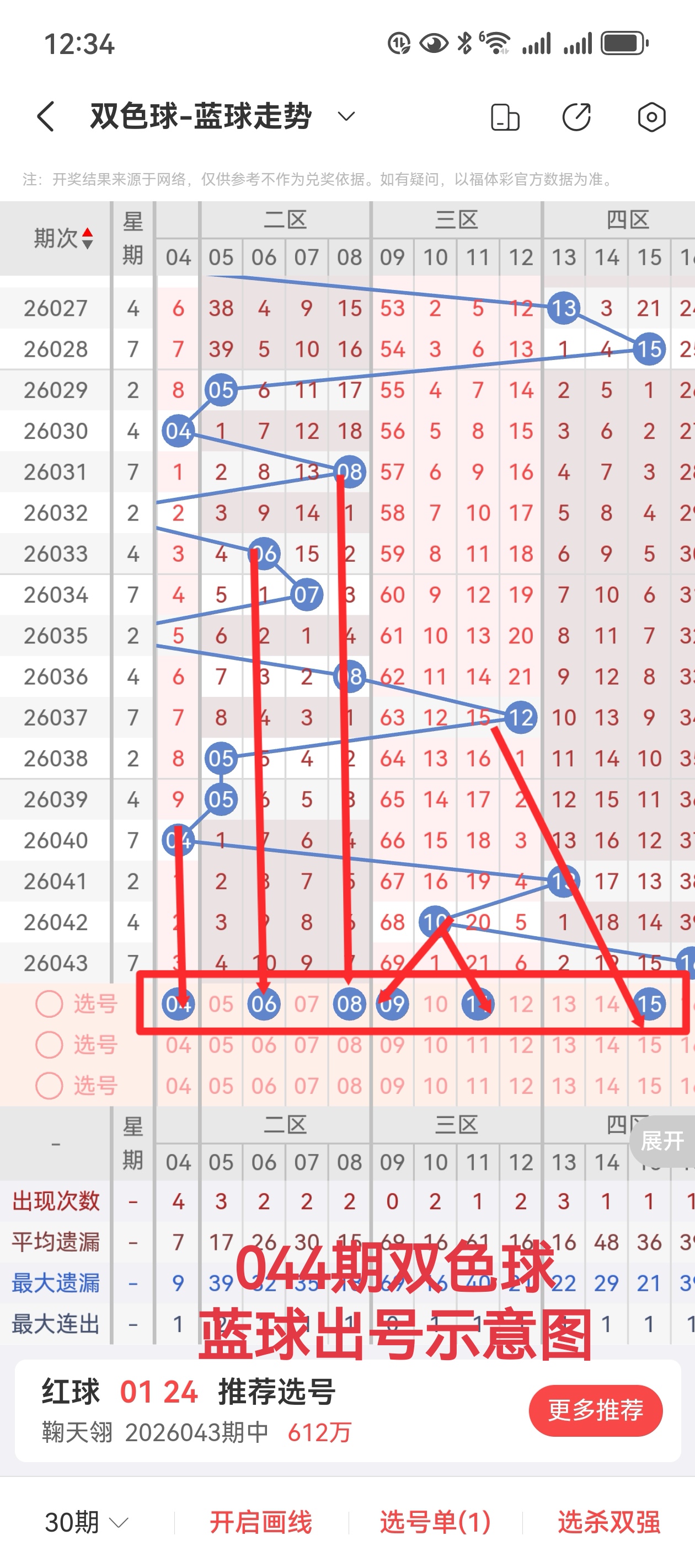This screenshot has height=1568, width=695.
Task: Change the 30期 period range
Action: [x=87, y=1522]
